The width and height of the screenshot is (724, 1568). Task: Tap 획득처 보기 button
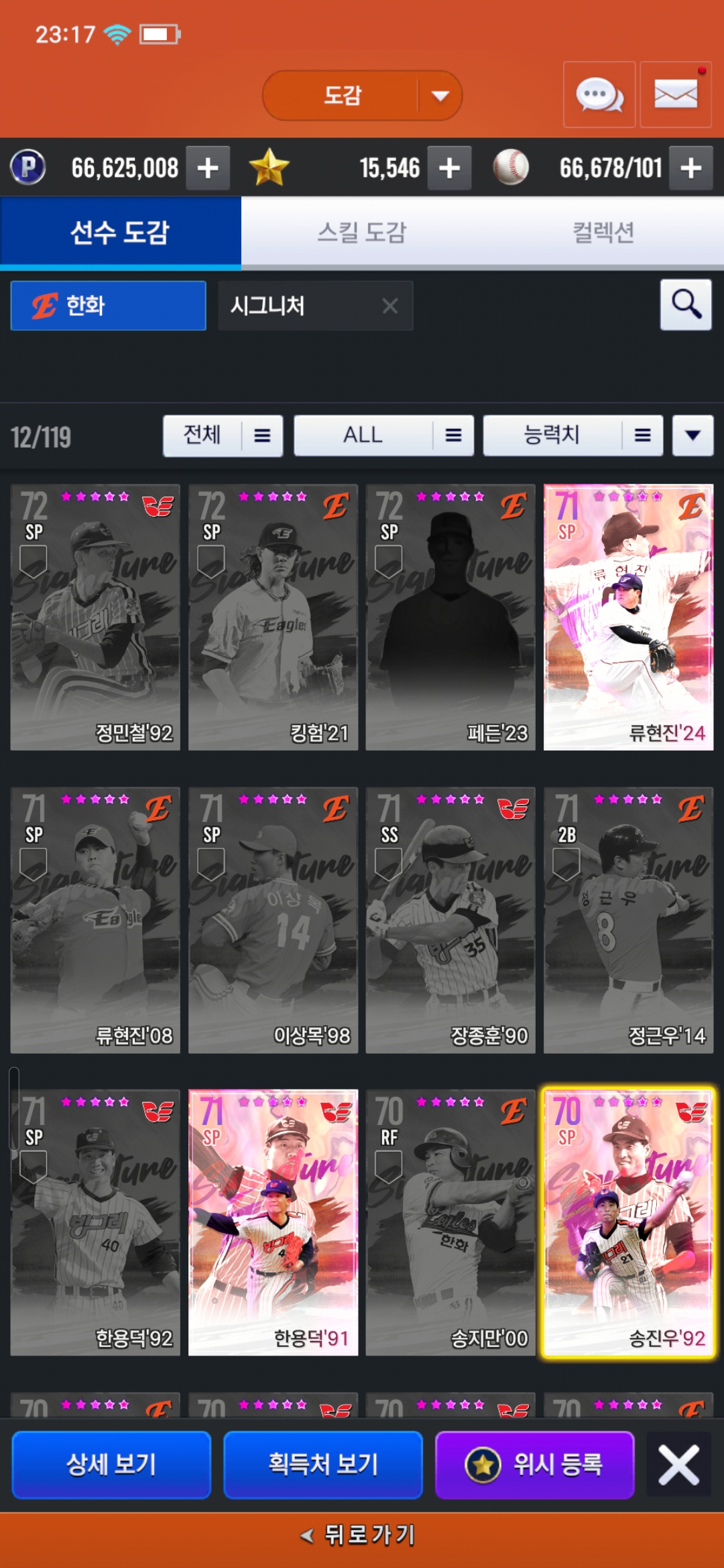tap(322, 1465)
